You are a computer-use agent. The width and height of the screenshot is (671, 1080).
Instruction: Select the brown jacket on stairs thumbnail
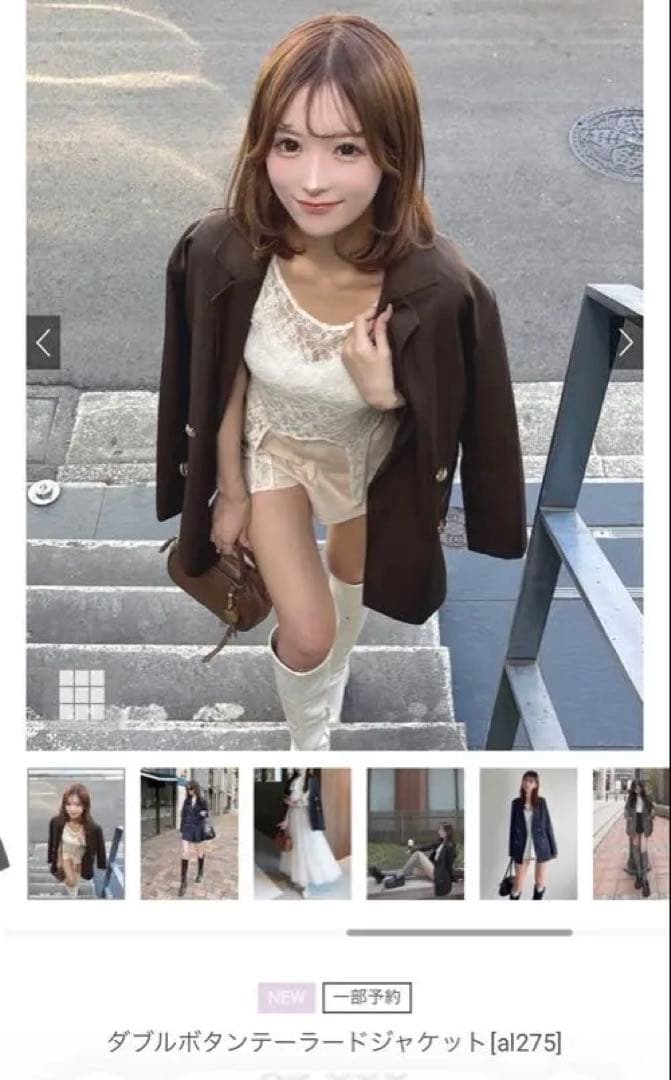pyautogui.click(x=76, y=833)
